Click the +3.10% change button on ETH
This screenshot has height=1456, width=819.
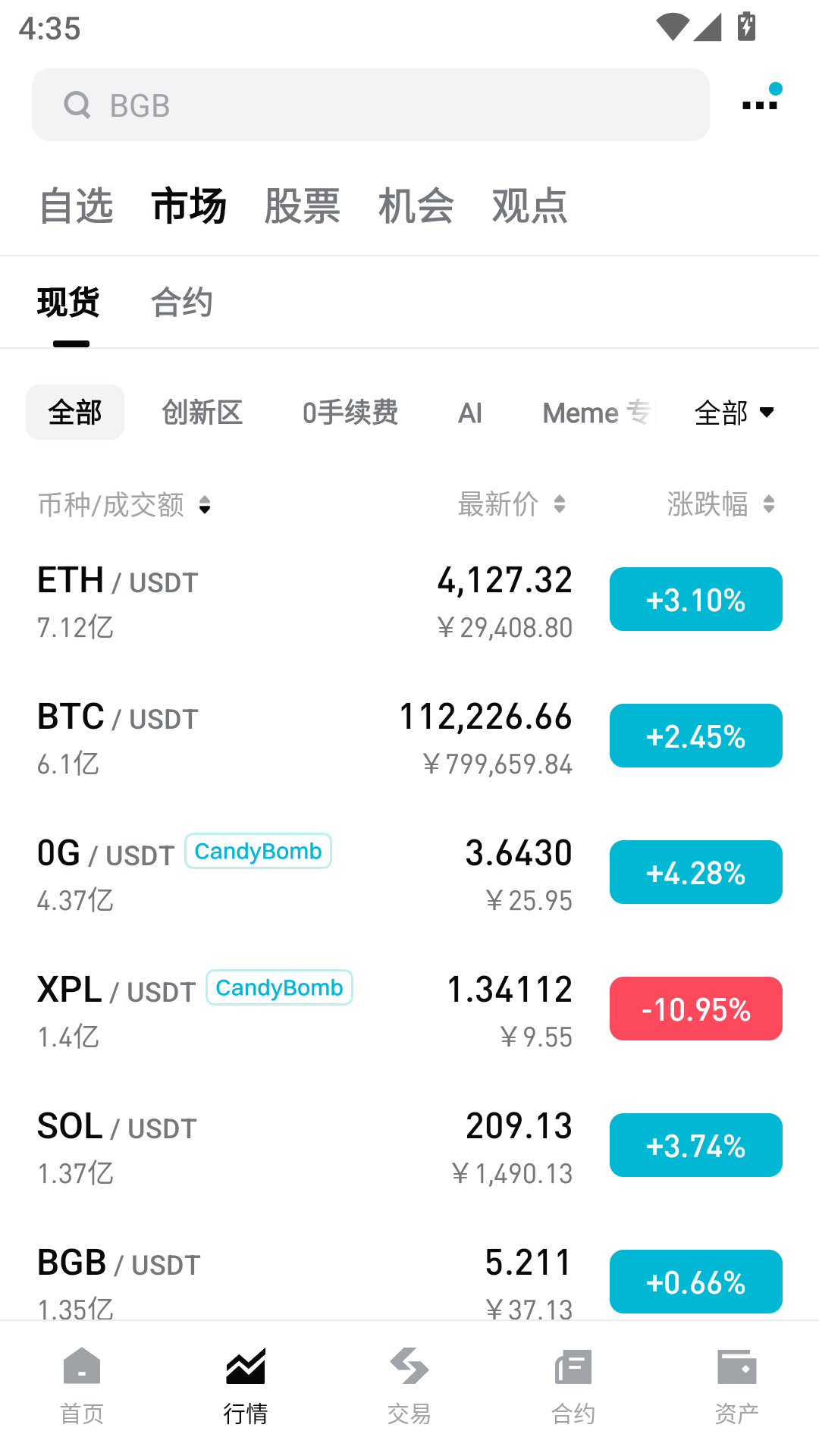[x=695, y=599]
